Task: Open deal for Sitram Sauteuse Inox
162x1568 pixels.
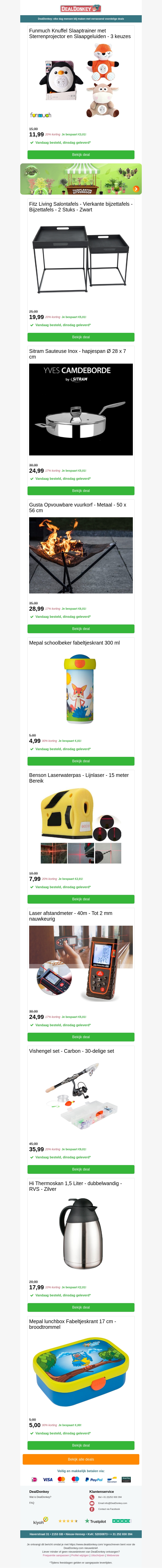Action: coord(81,491)
